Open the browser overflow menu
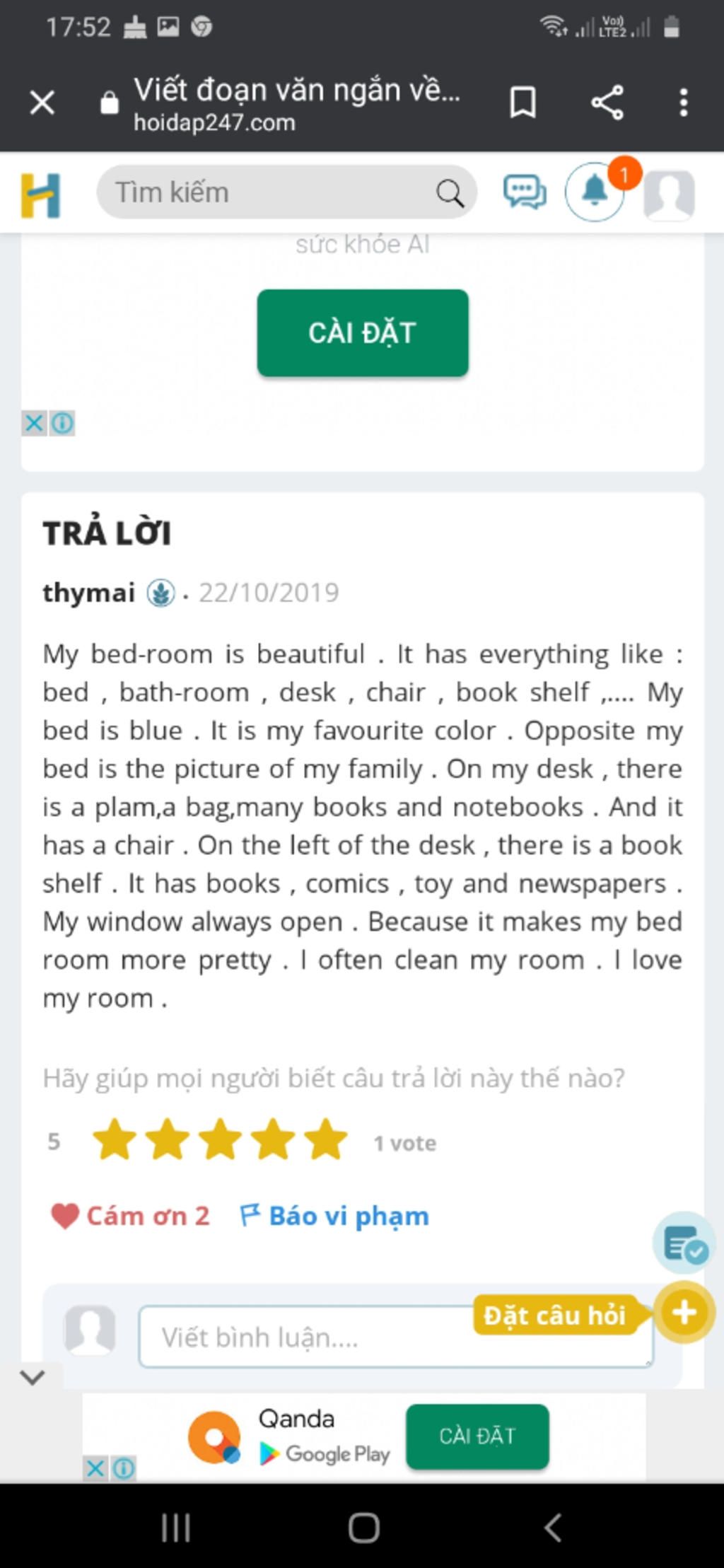This screenshot has width=724, height=1568. click(x=683, y=103)
